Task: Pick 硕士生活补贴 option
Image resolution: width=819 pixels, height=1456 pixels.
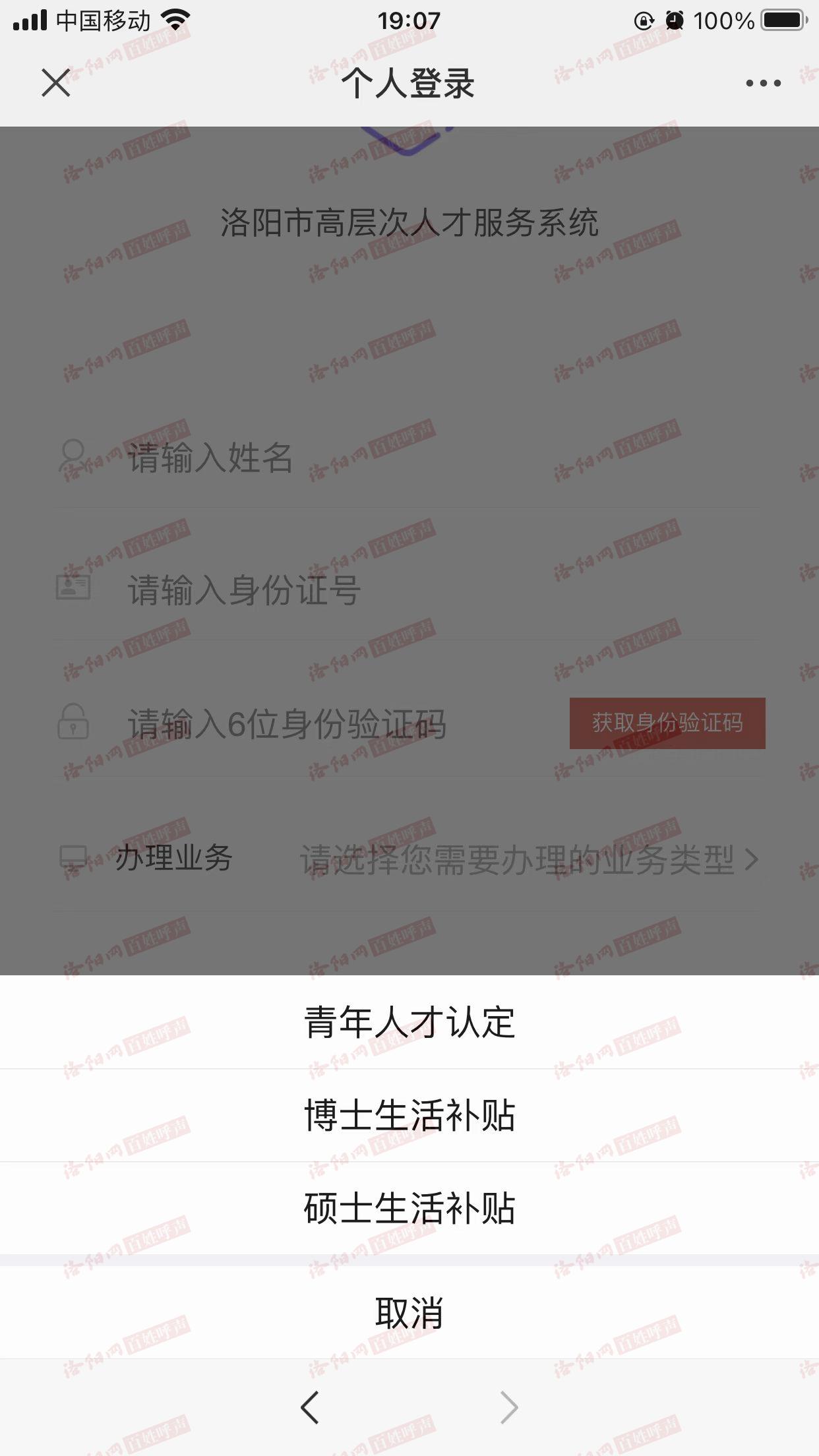Action: click(409, 1208)
